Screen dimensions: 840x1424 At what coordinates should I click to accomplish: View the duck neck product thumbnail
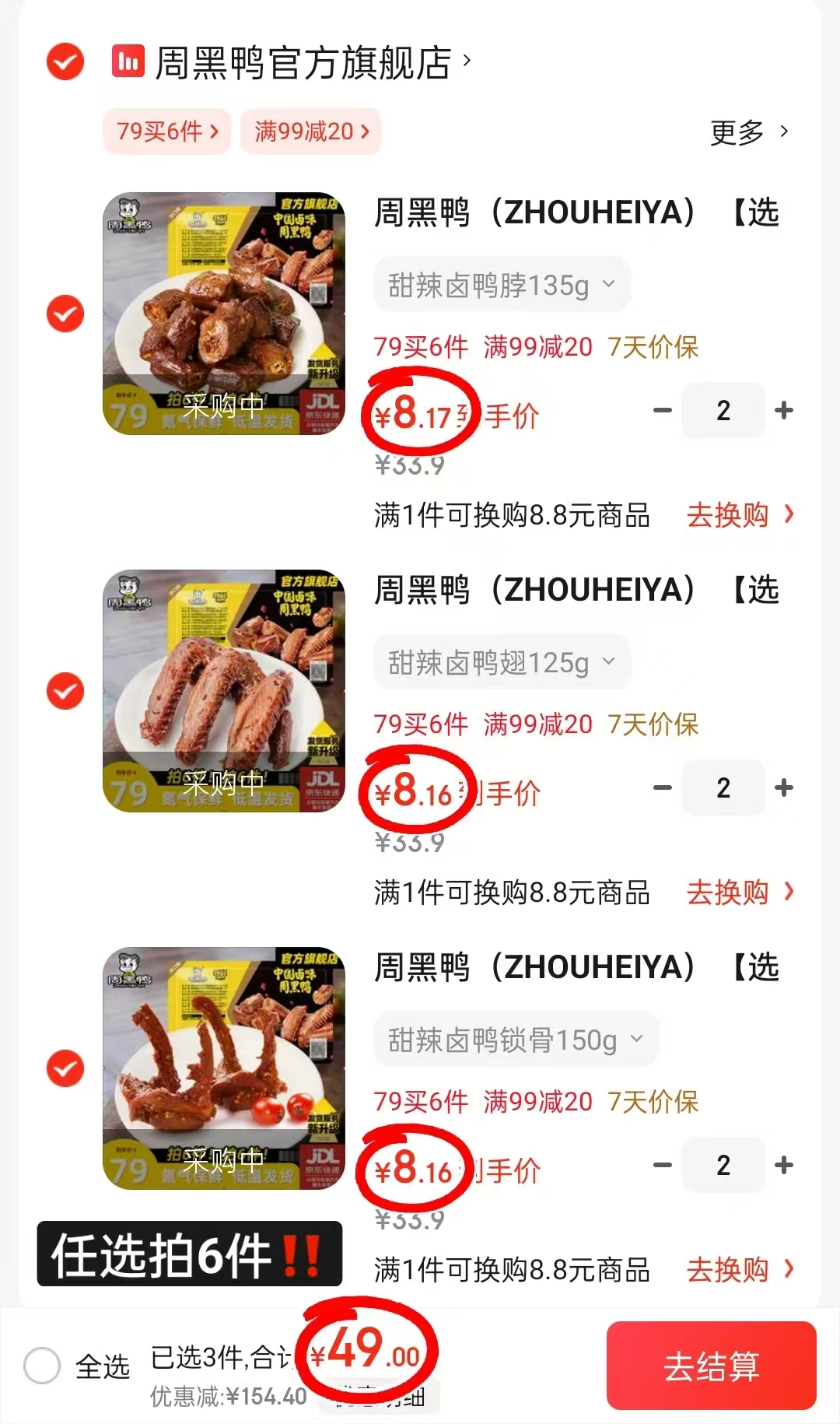point(224,314)
